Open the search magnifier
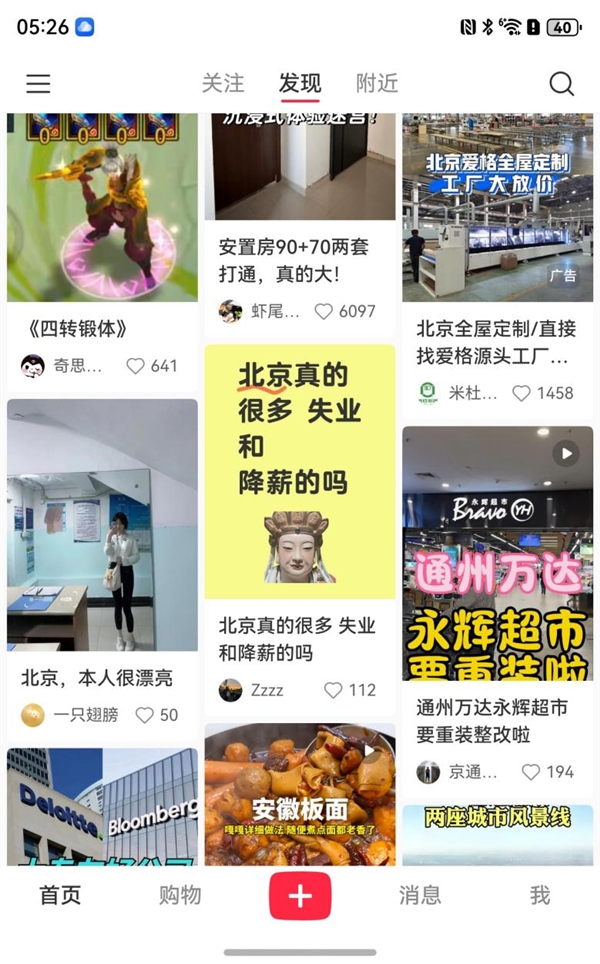Image resolution: width=600 pixels, height=964 pixels. coord(562,84)
